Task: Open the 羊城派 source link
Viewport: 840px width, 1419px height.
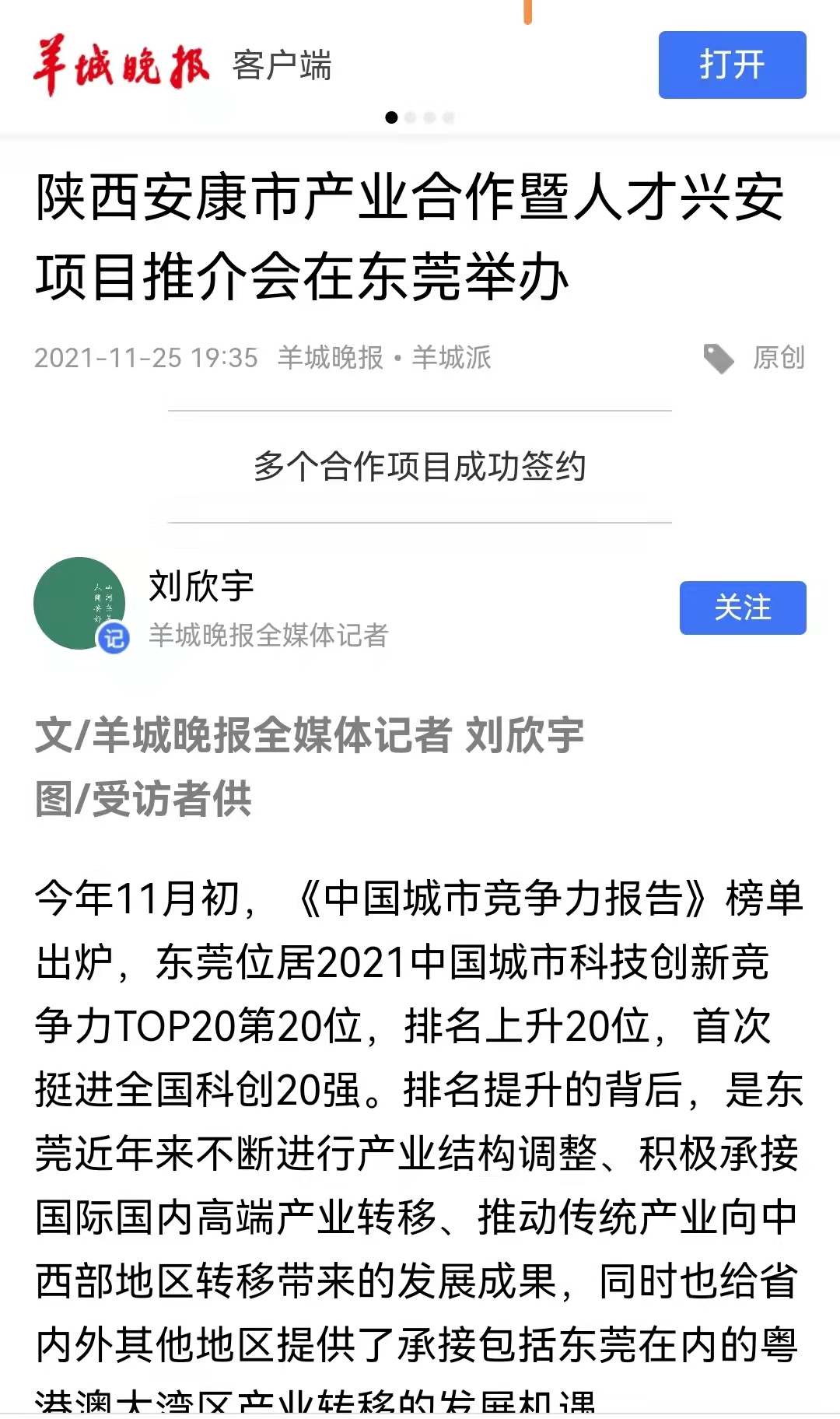Action: pos(452,358)
